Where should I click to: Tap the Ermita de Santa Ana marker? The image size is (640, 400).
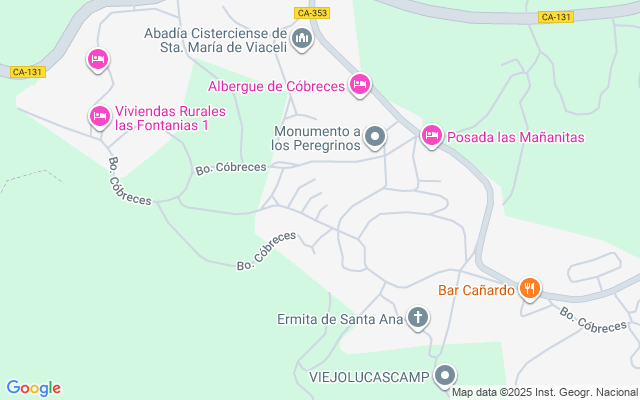(x=418, y=319)
